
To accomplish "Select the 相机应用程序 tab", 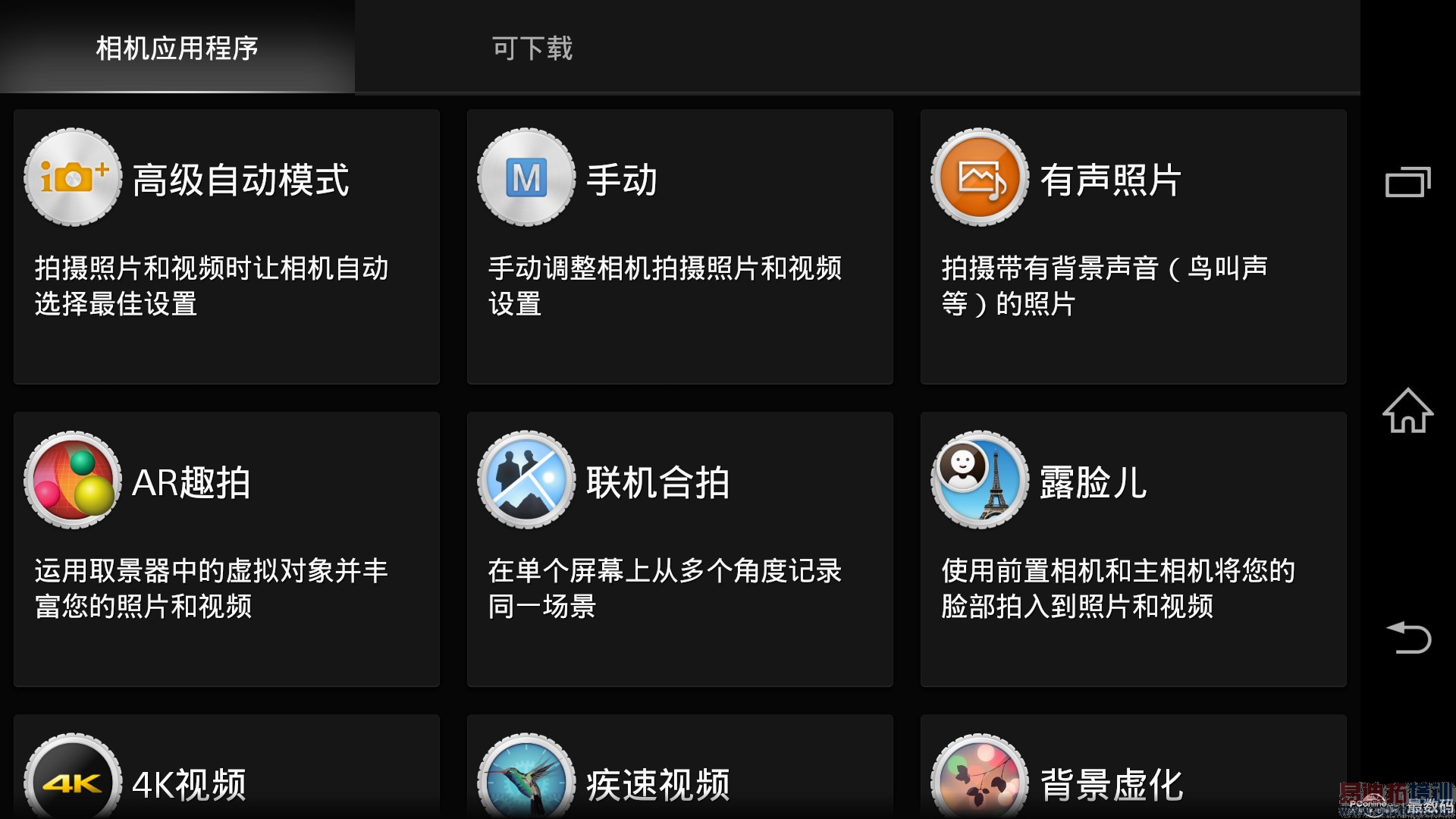I will (177, 48).
